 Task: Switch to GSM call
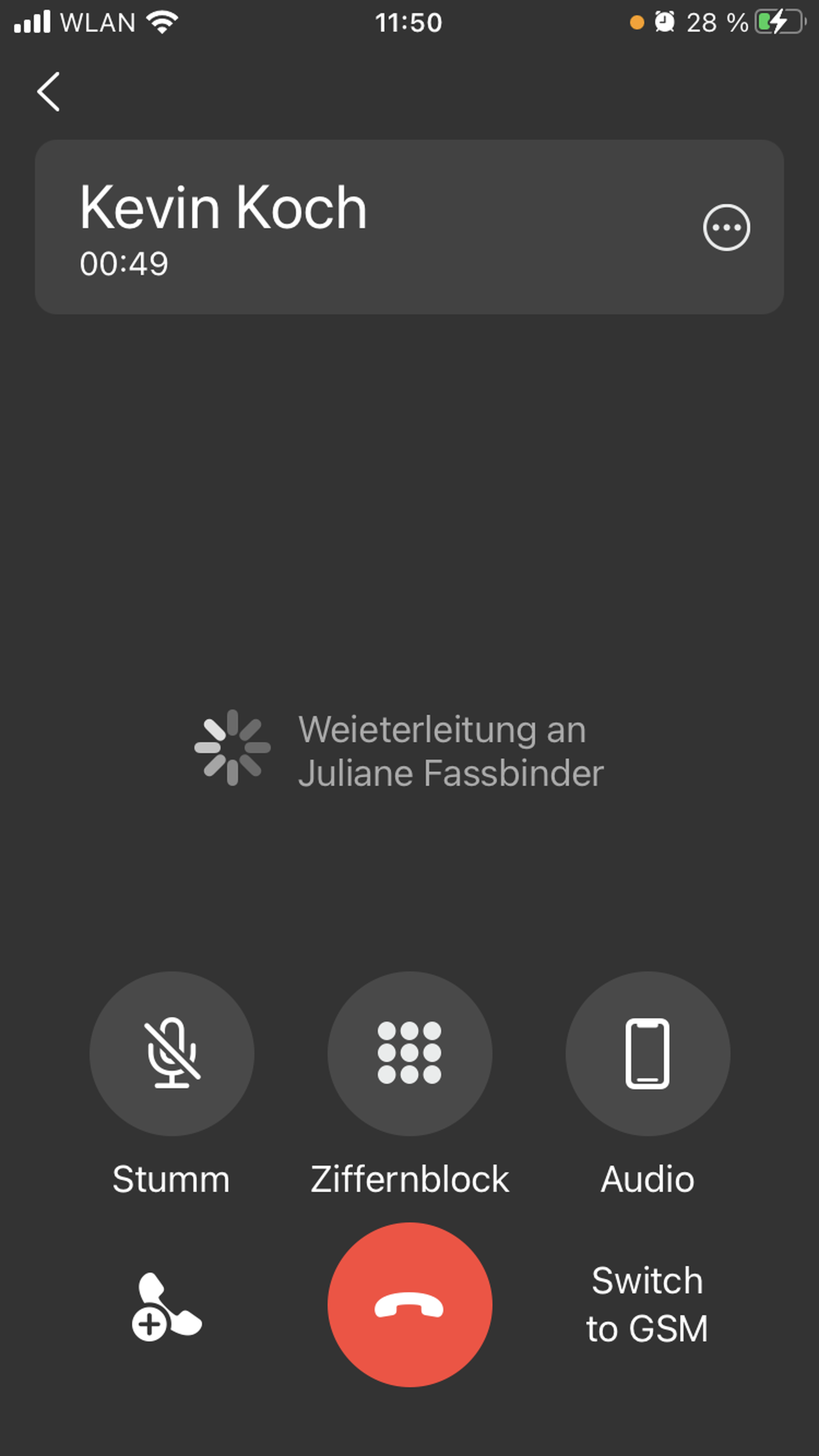click(647, 1305)
